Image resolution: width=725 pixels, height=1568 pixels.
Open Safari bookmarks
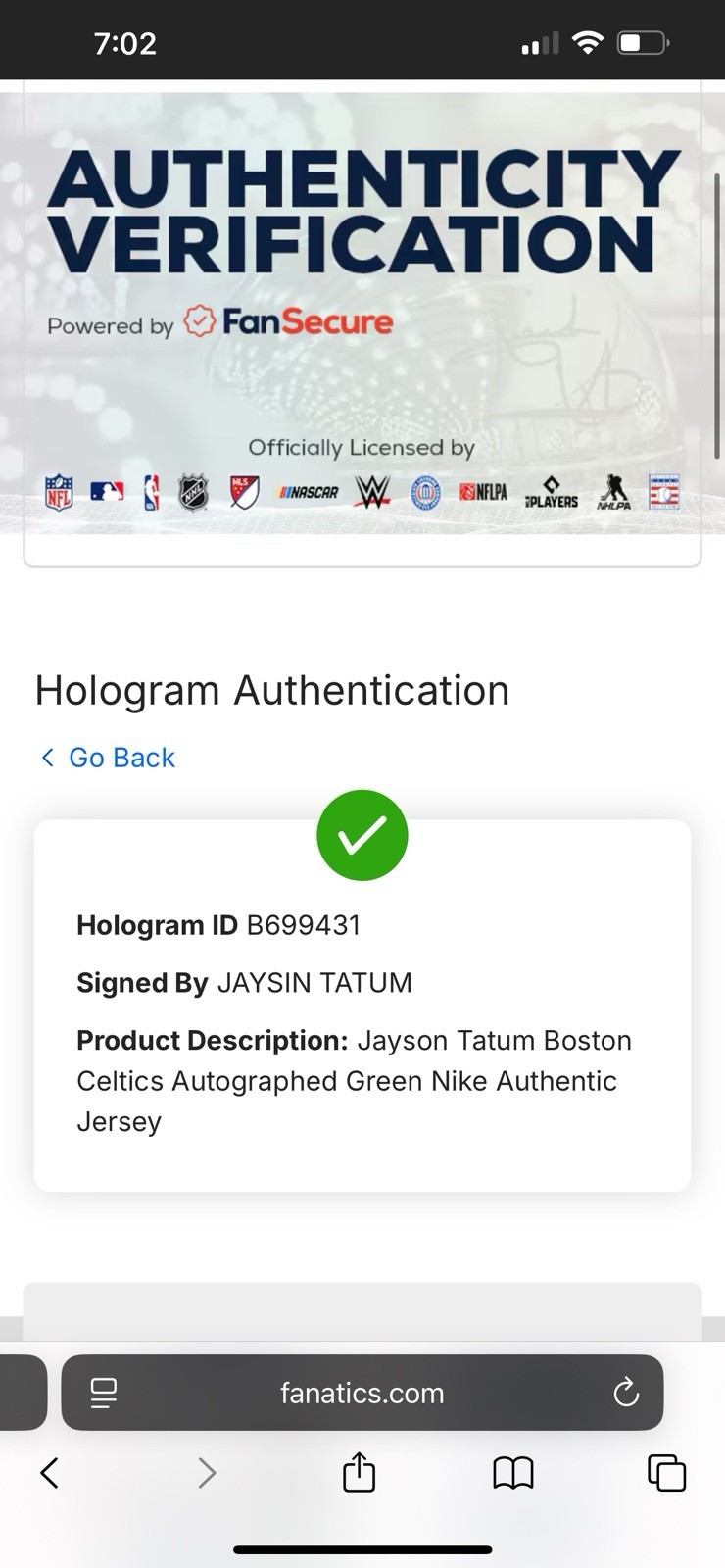click(x=512, y=1472)
